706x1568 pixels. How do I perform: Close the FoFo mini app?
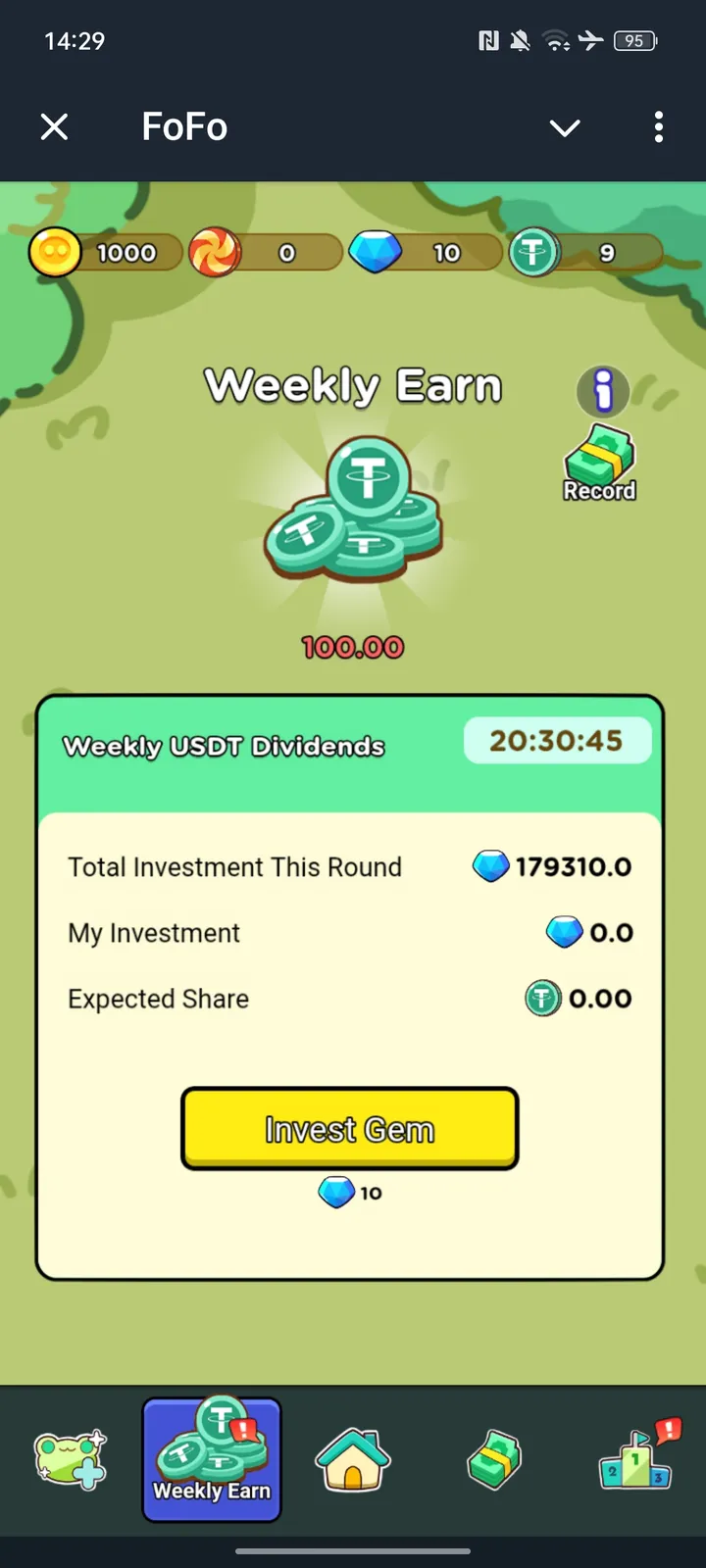click(55, 126)
